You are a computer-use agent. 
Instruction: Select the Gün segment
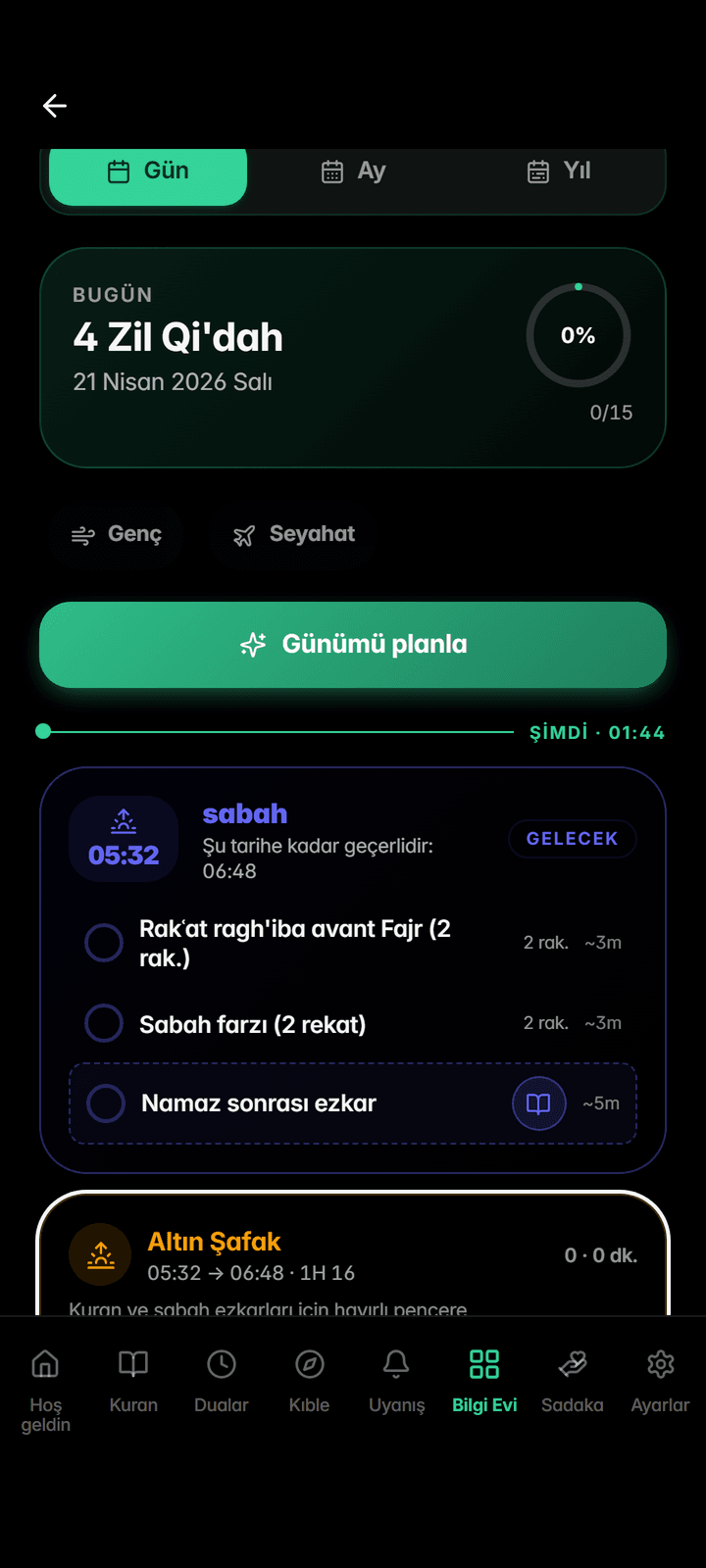(148, 171)
